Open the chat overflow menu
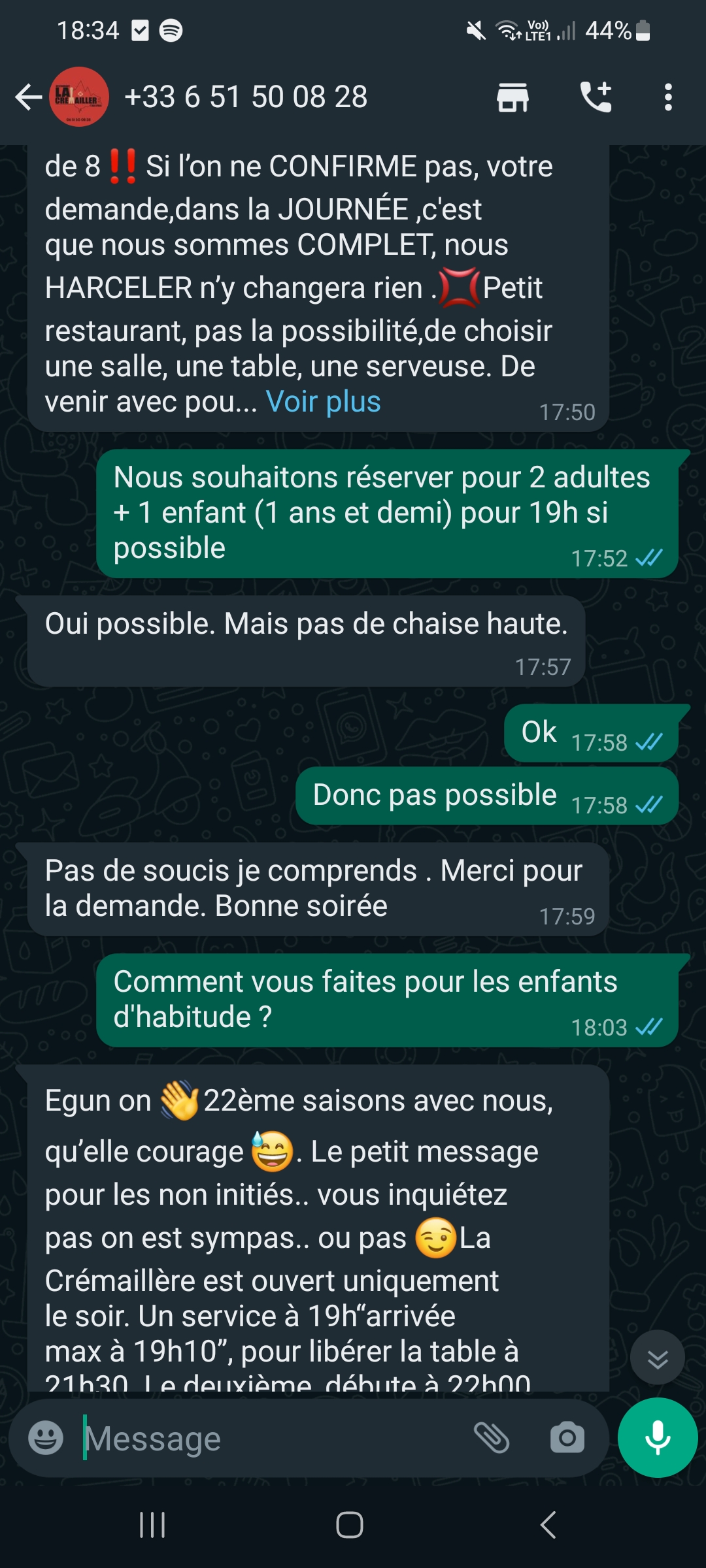706x1568 pixels. pyautogui.click(x=667, y=97)
